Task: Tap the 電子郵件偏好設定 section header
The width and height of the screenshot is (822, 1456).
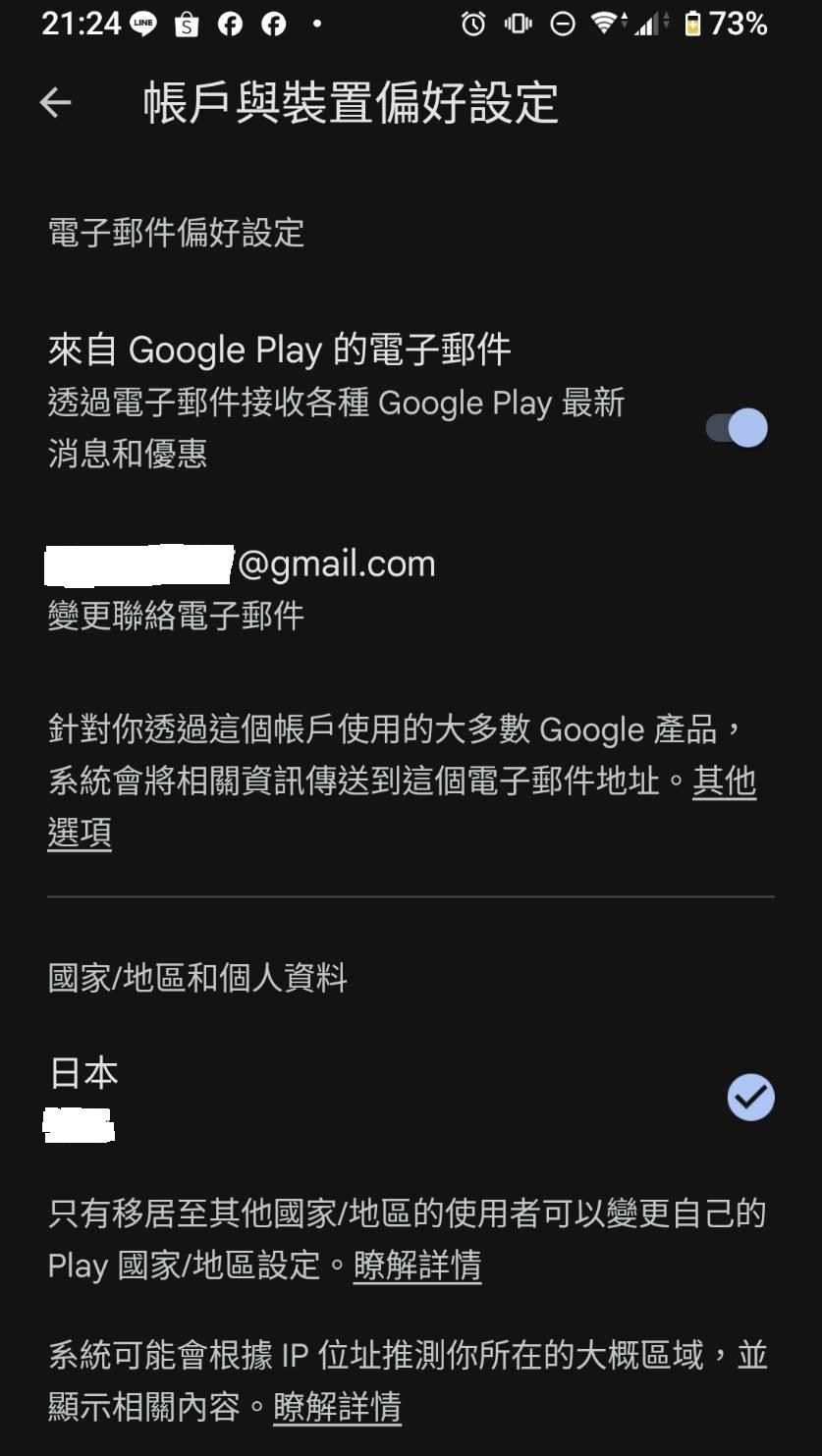Action: (x=177, y=233)
